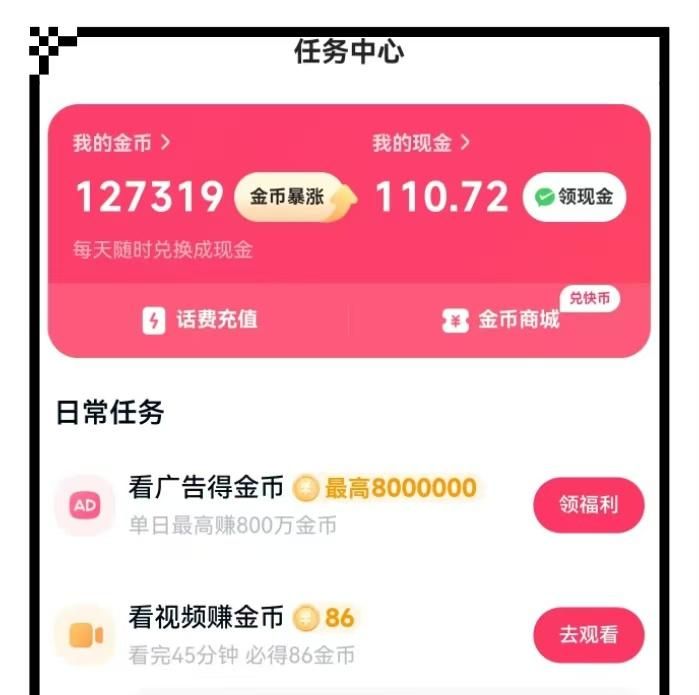The width and height of the screenshot is (699, 695).
Task: Claim the ad reward with 领福利
Action: (588, 505)
